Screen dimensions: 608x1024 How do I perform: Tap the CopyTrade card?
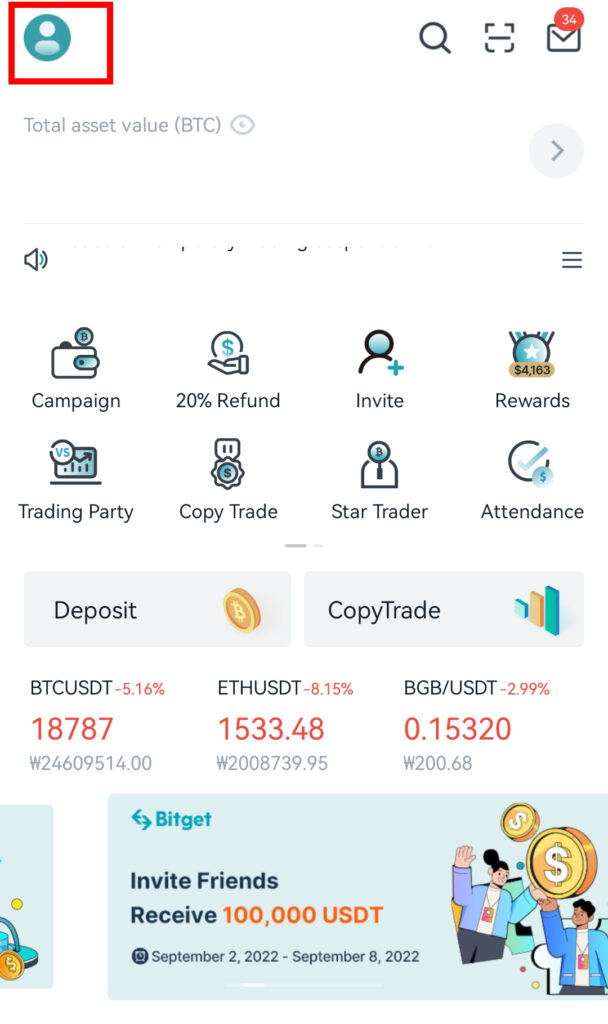point(444,609)
